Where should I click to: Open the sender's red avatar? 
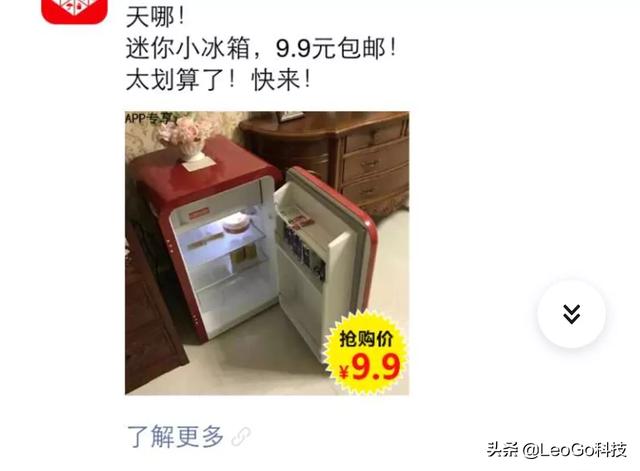click(72, 12)
